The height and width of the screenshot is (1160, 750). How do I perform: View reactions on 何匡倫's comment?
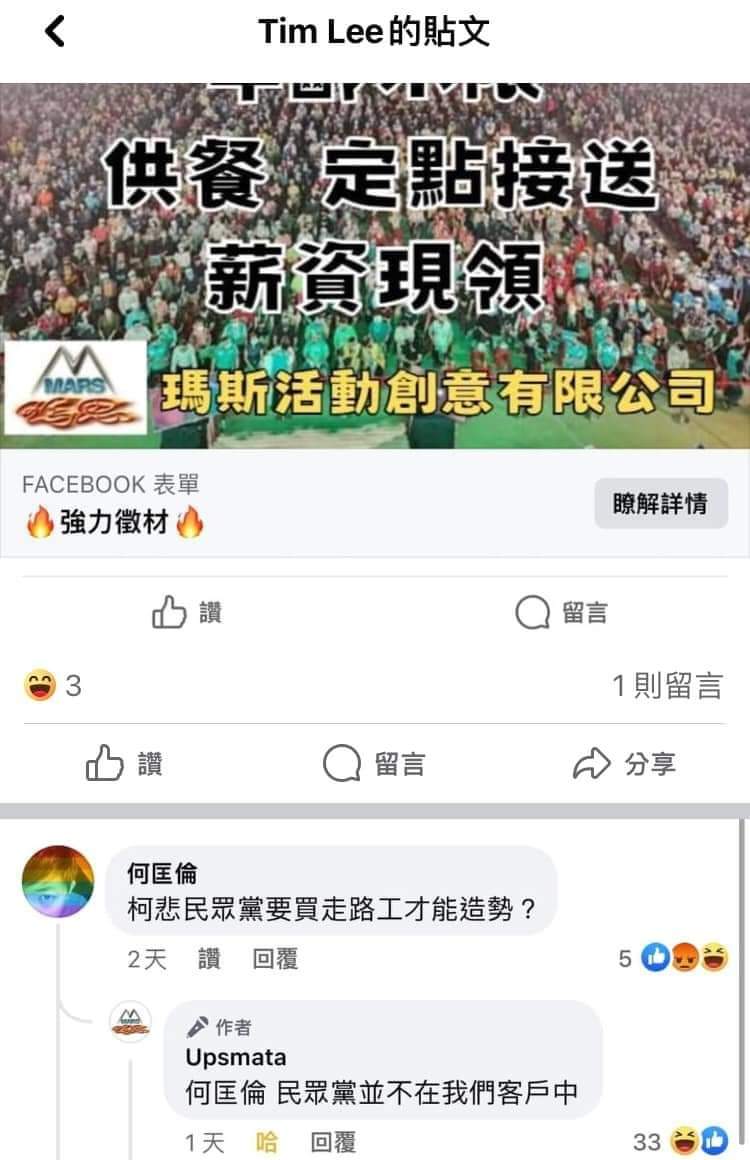[x=674, y=958]
